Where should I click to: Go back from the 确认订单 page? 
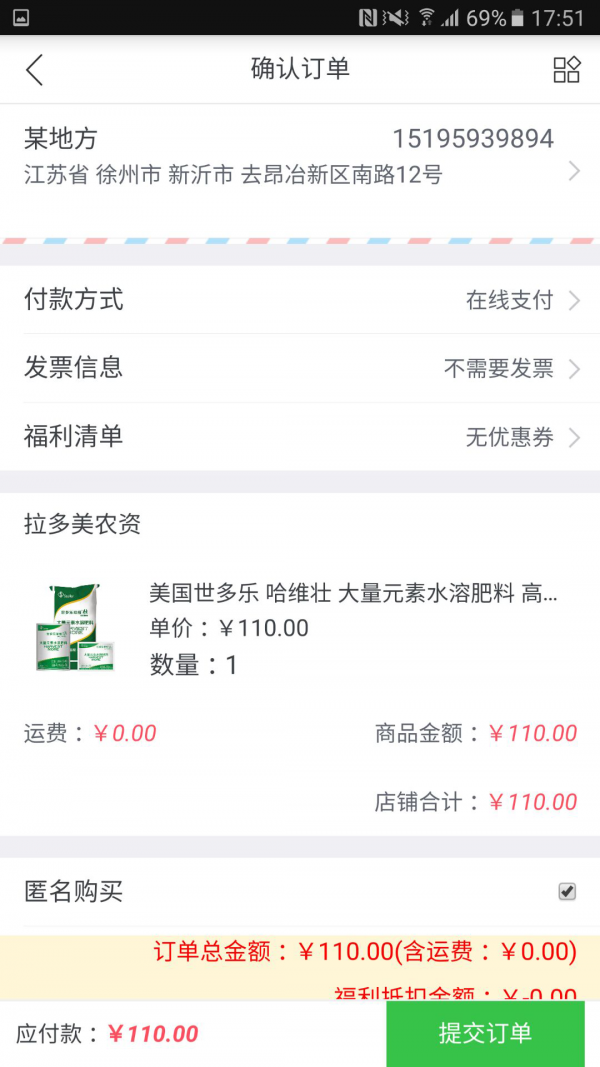35,70
